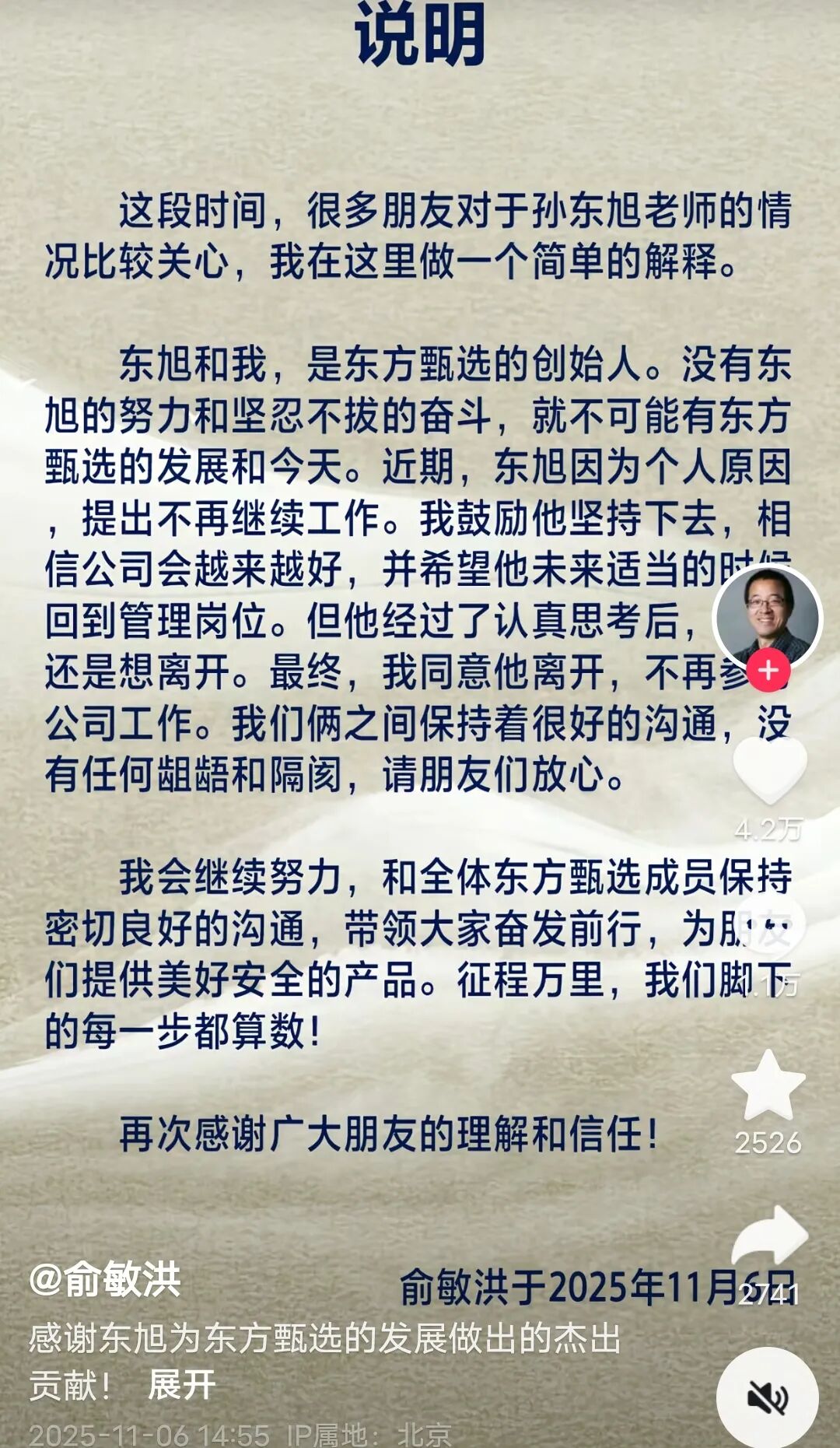Like this post with the heart icon

point(769,770)
